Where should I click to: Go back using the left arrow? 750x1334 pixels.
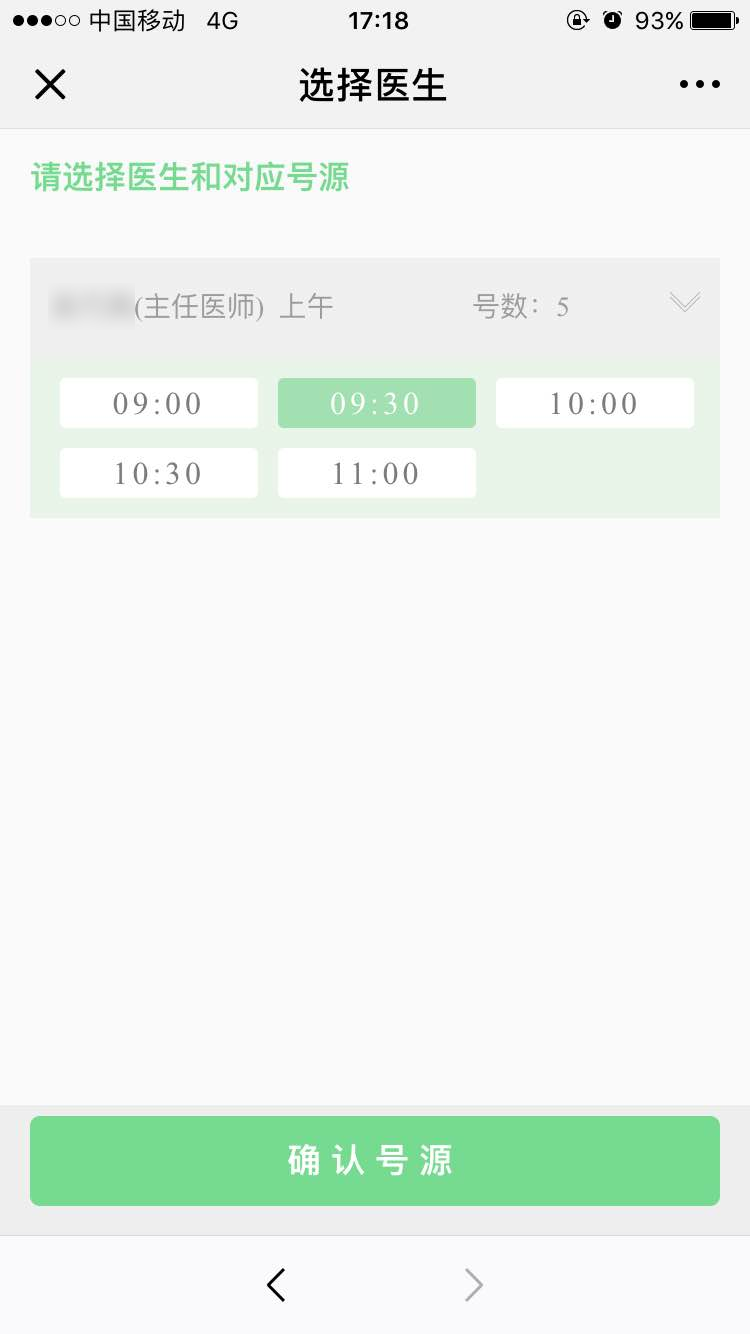277,1285
